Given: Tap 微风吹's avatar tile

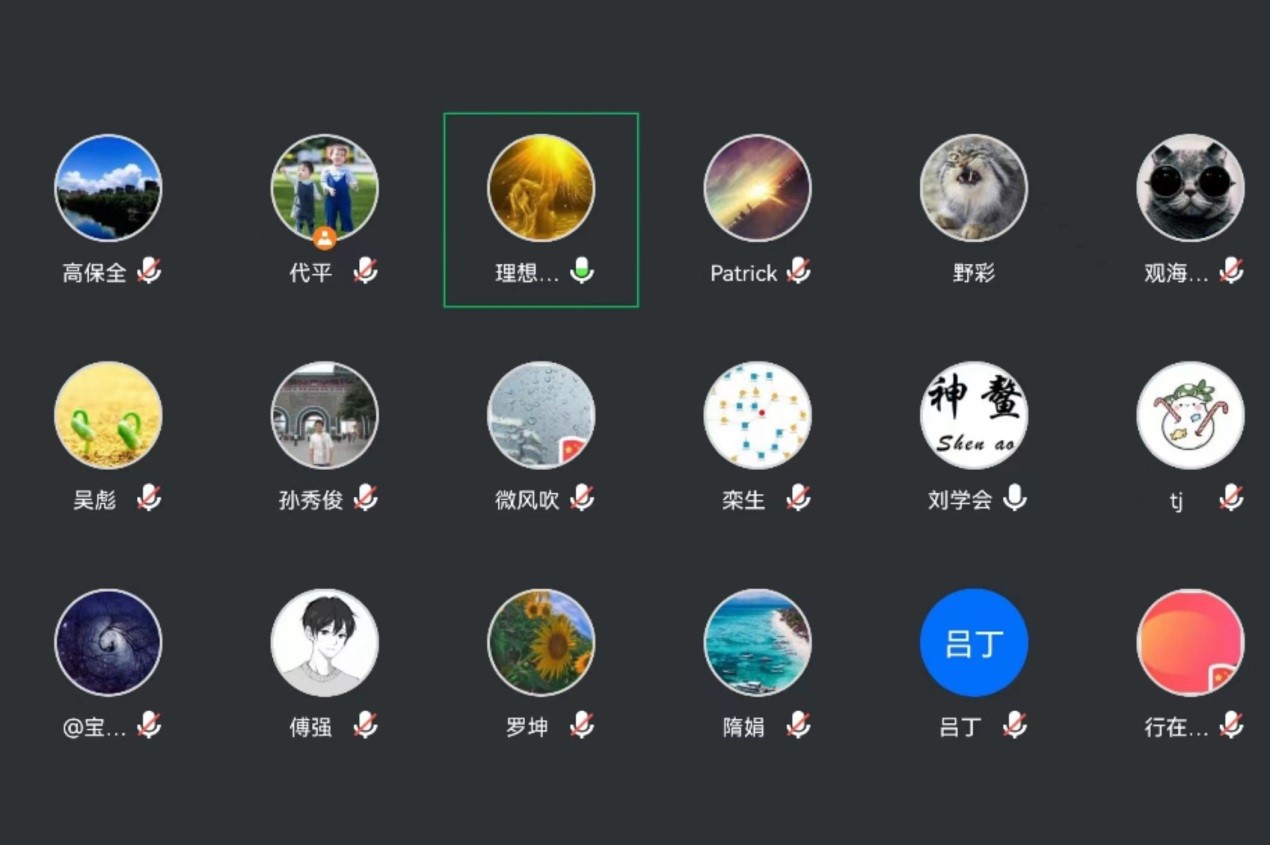Looking at the screenshot, I should pyautogui.click(x=541, y=415).
